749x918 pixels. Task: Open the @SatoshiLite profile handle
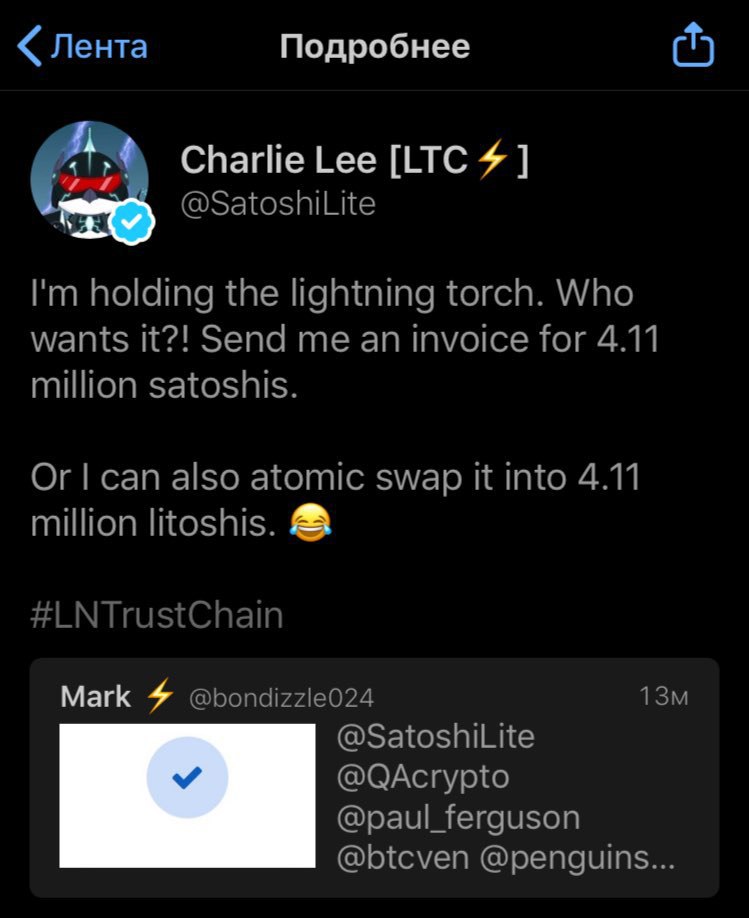pyautogui.click(x=277, y=204)
